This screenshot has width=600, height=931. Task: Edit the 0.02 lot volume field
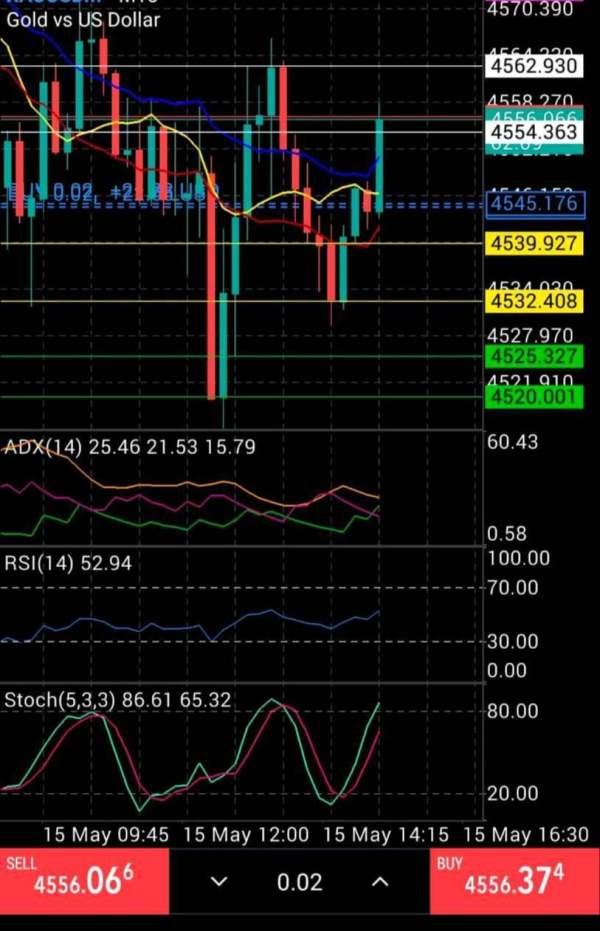tap(300, 882)
